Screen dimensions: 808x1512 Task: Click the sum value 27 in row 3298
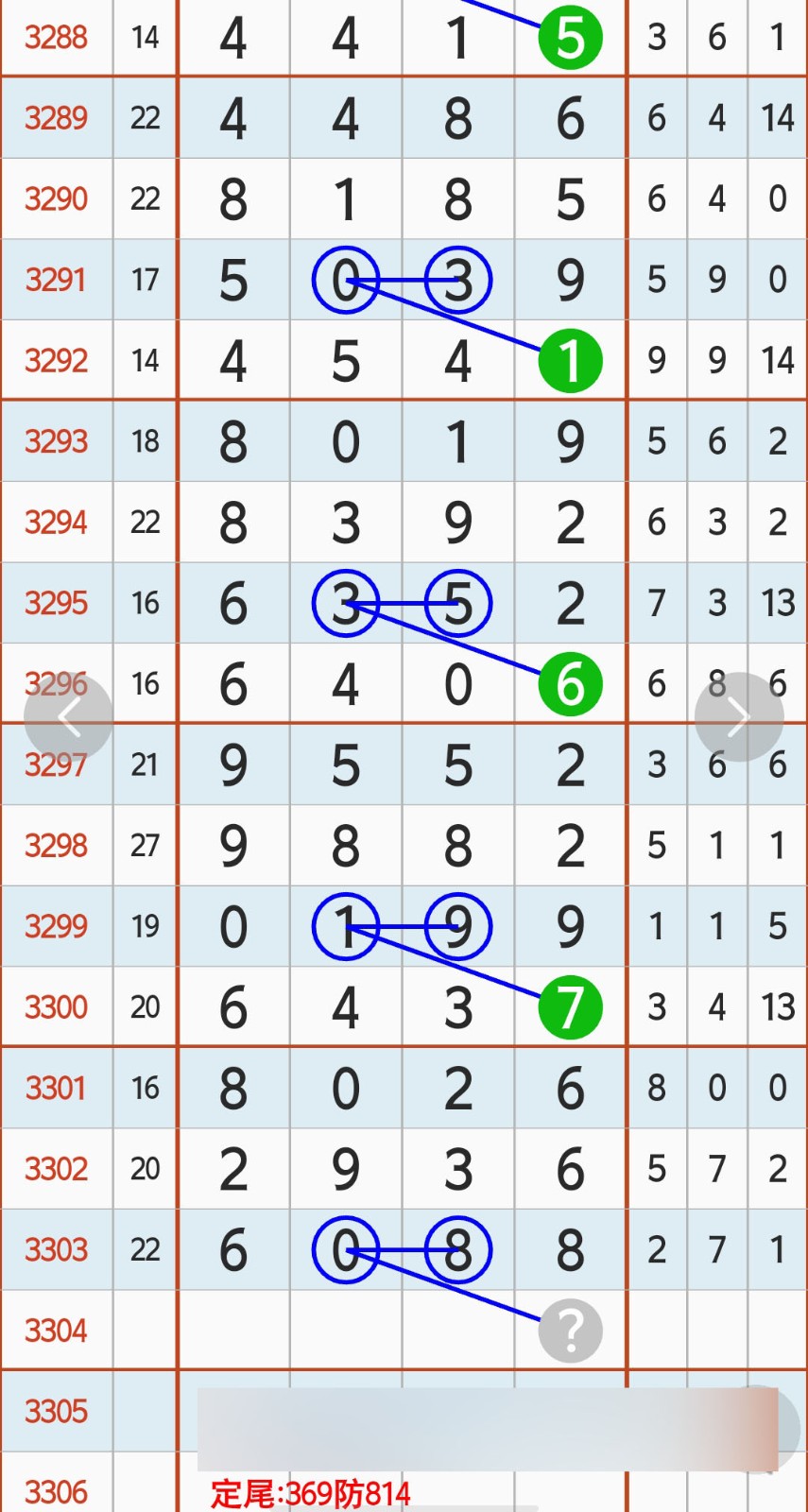click(145, 846)
